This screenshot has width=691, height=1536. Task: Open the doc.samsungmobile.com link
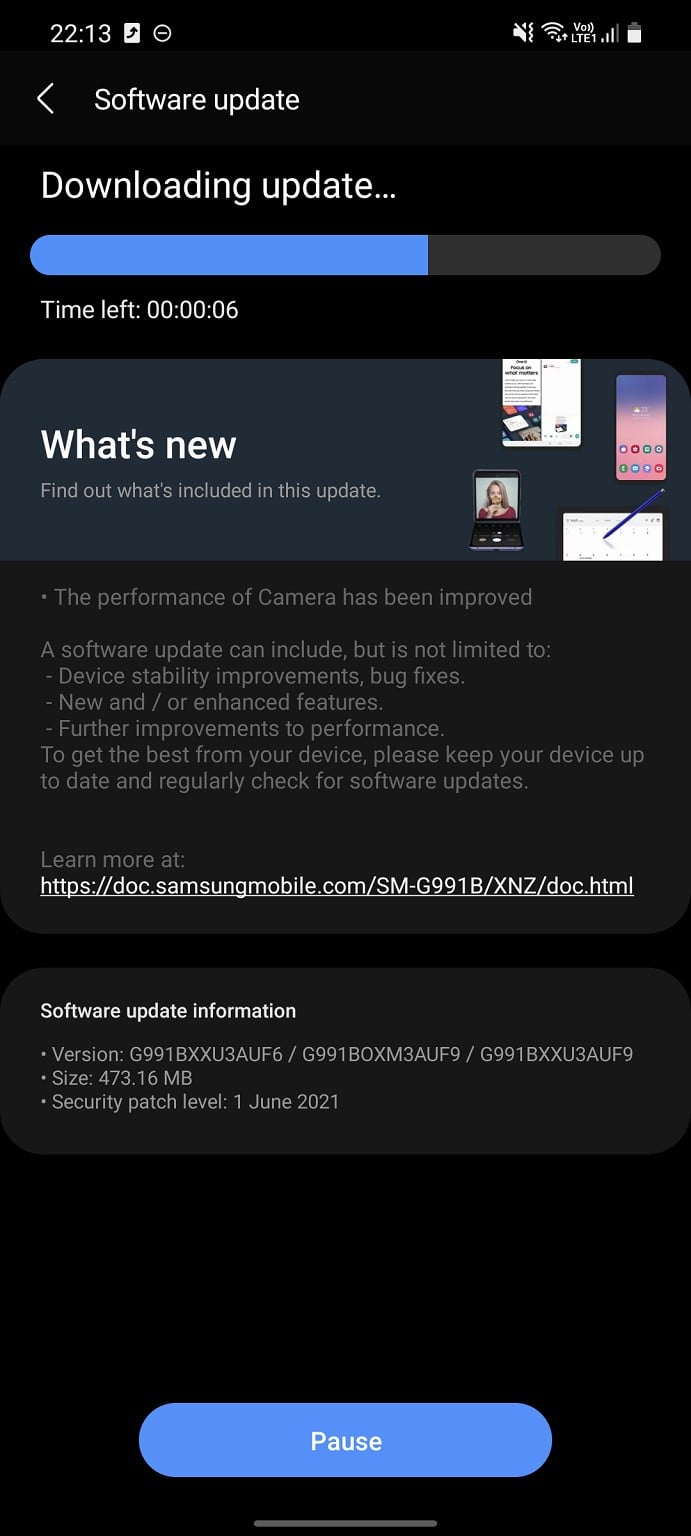[336, 886]
